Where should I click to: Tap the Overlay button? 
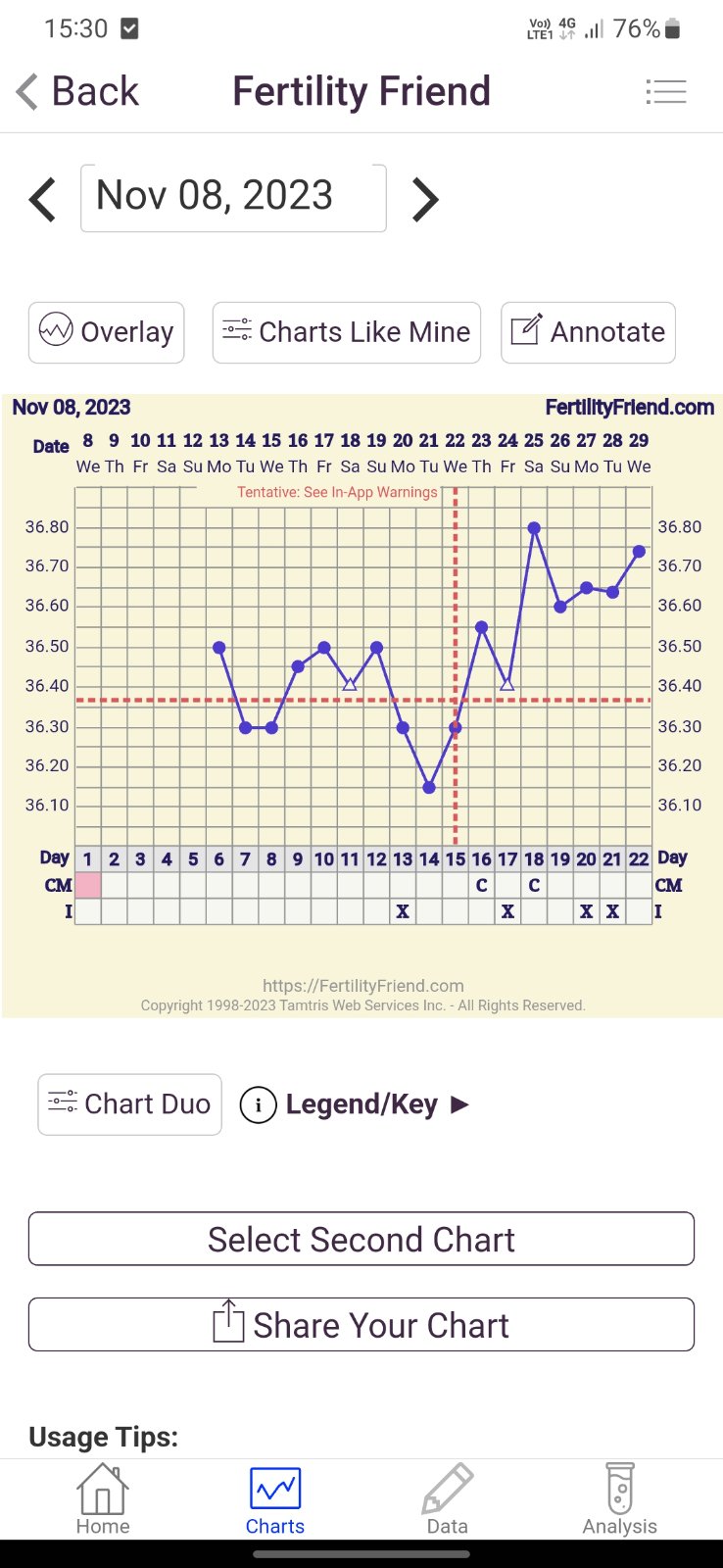coord(107,332)
